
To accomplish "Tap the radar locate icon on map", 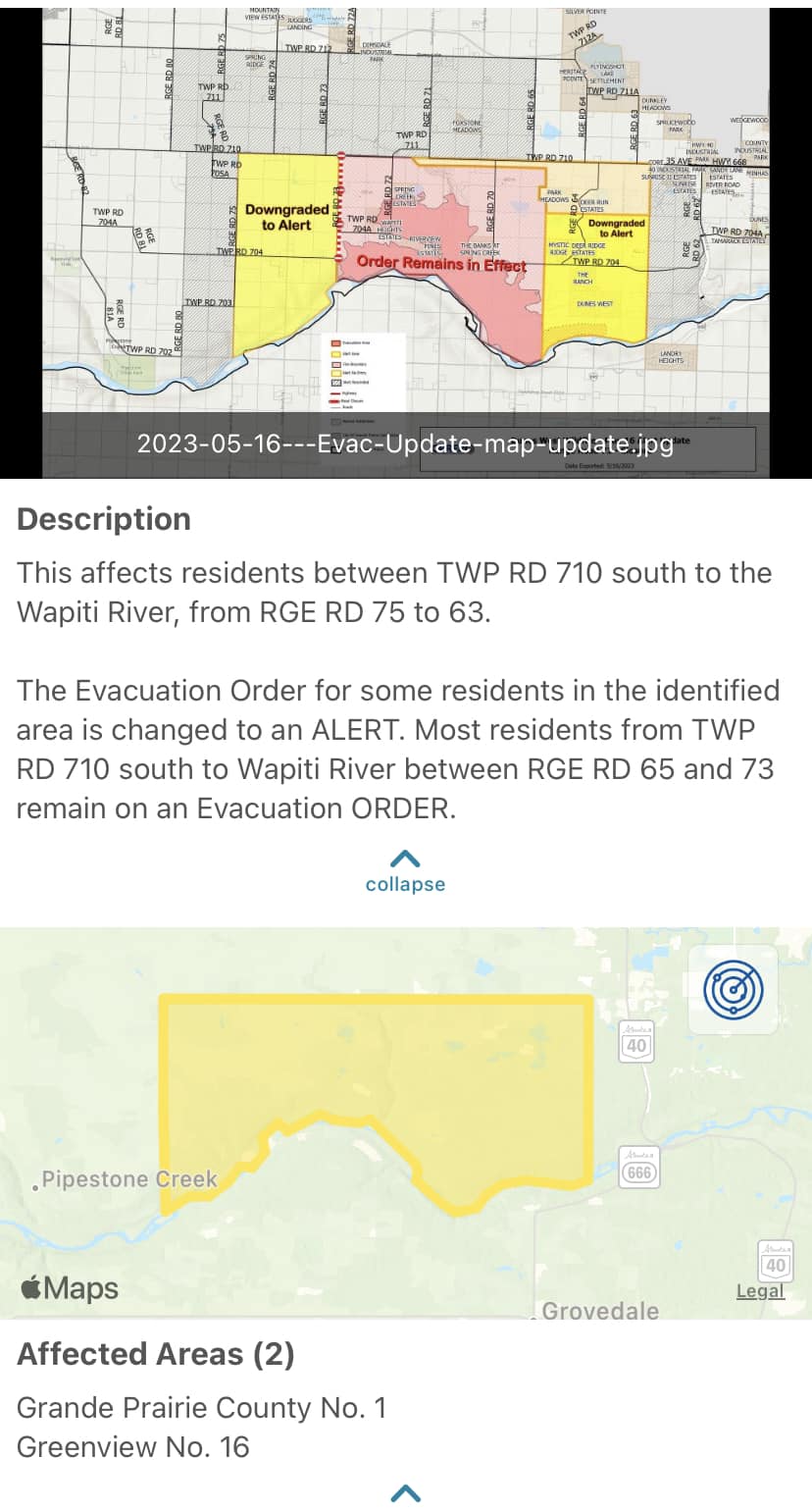I will coord(733,989).
